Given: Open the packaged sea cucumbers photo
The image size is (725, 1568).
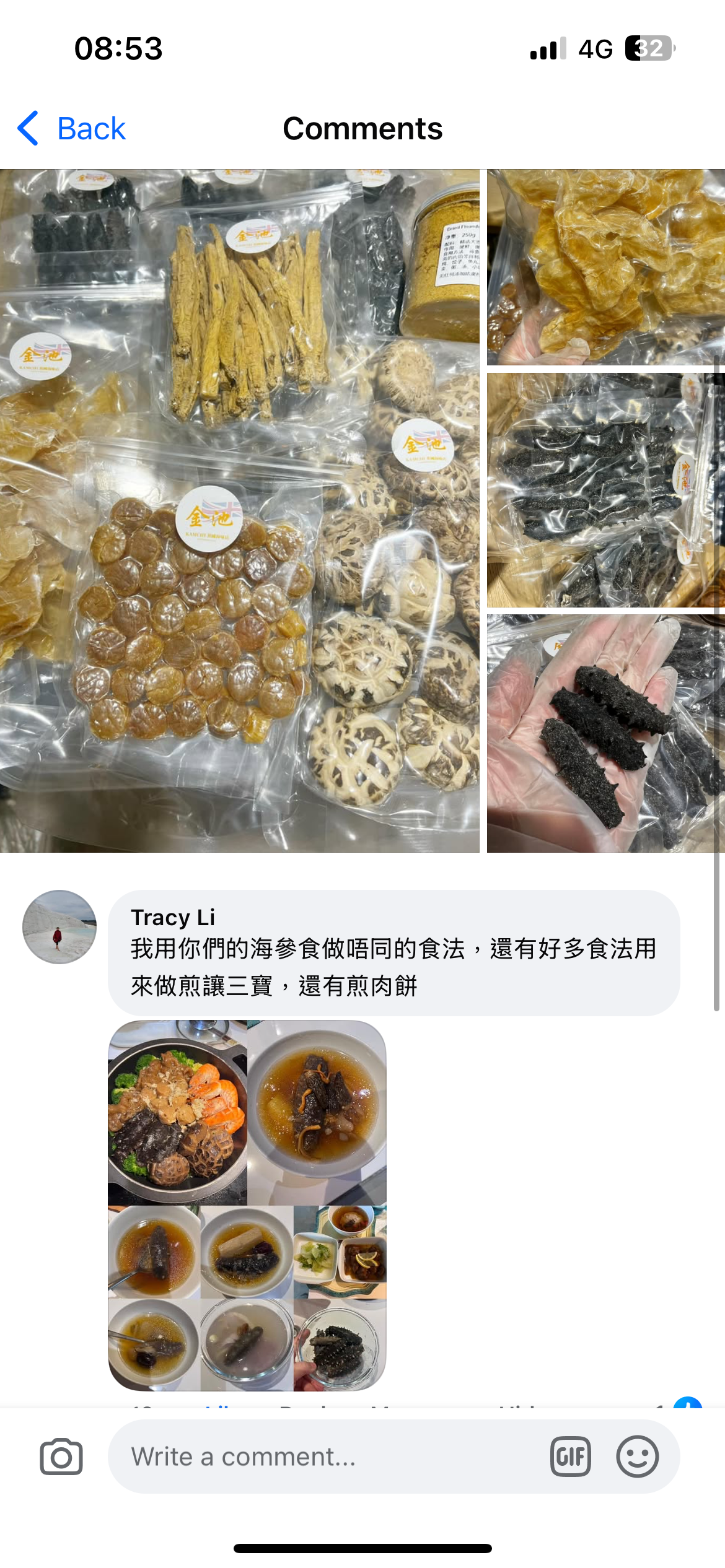Looking at the screenshot, I should point(605,490).
